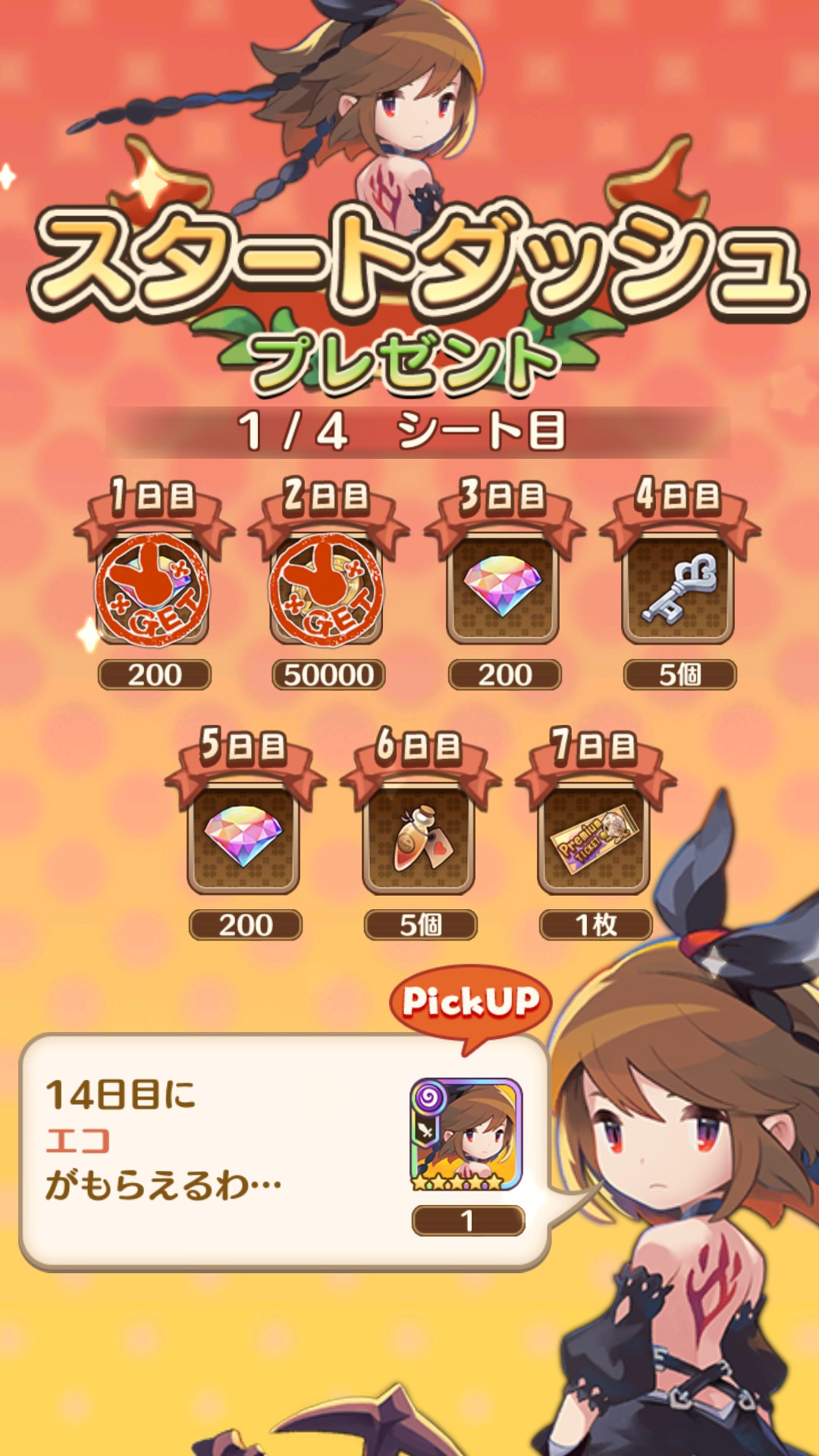Select the day 4 silver key reward
This screenshot has width=819, height=1456.
(679, 588)
